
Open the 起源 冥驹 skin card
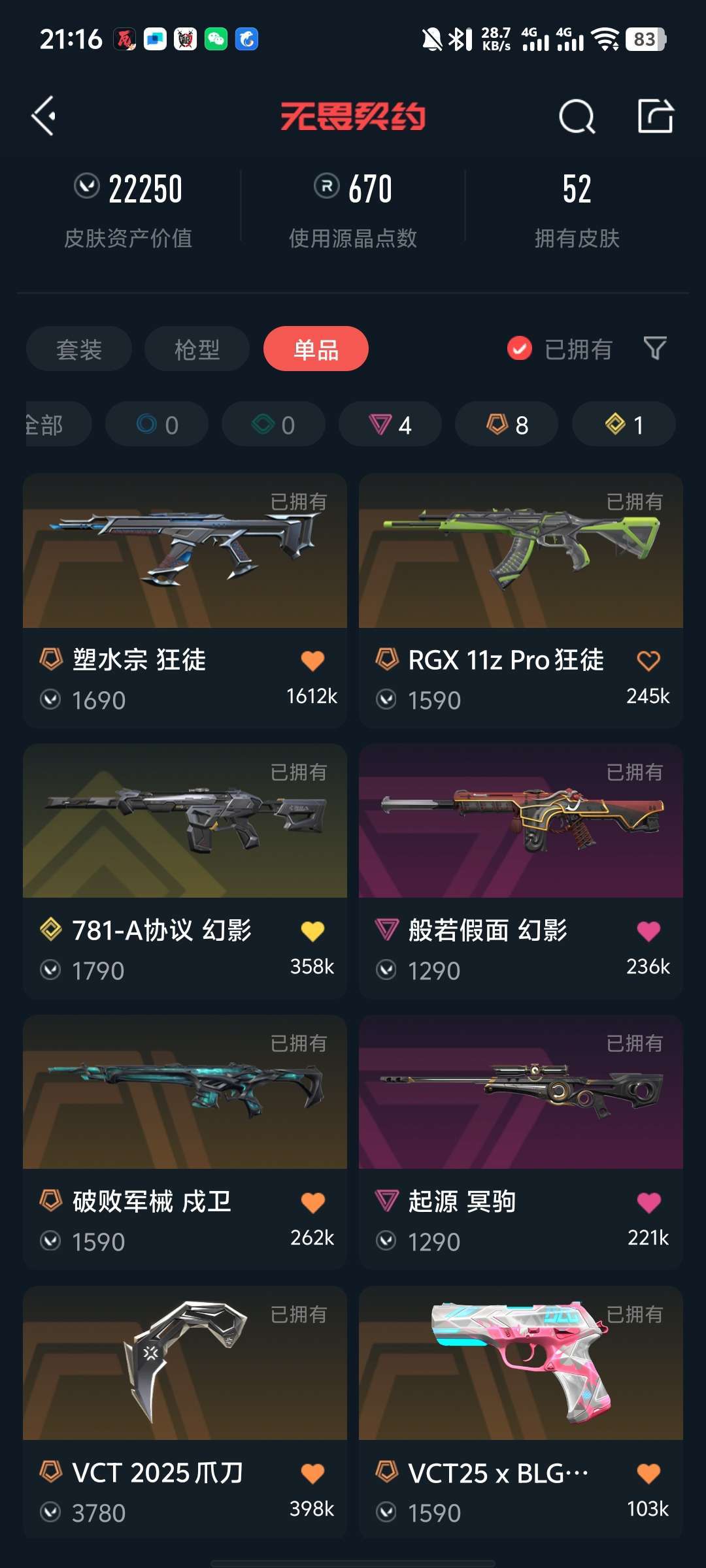pos(521,1142)
